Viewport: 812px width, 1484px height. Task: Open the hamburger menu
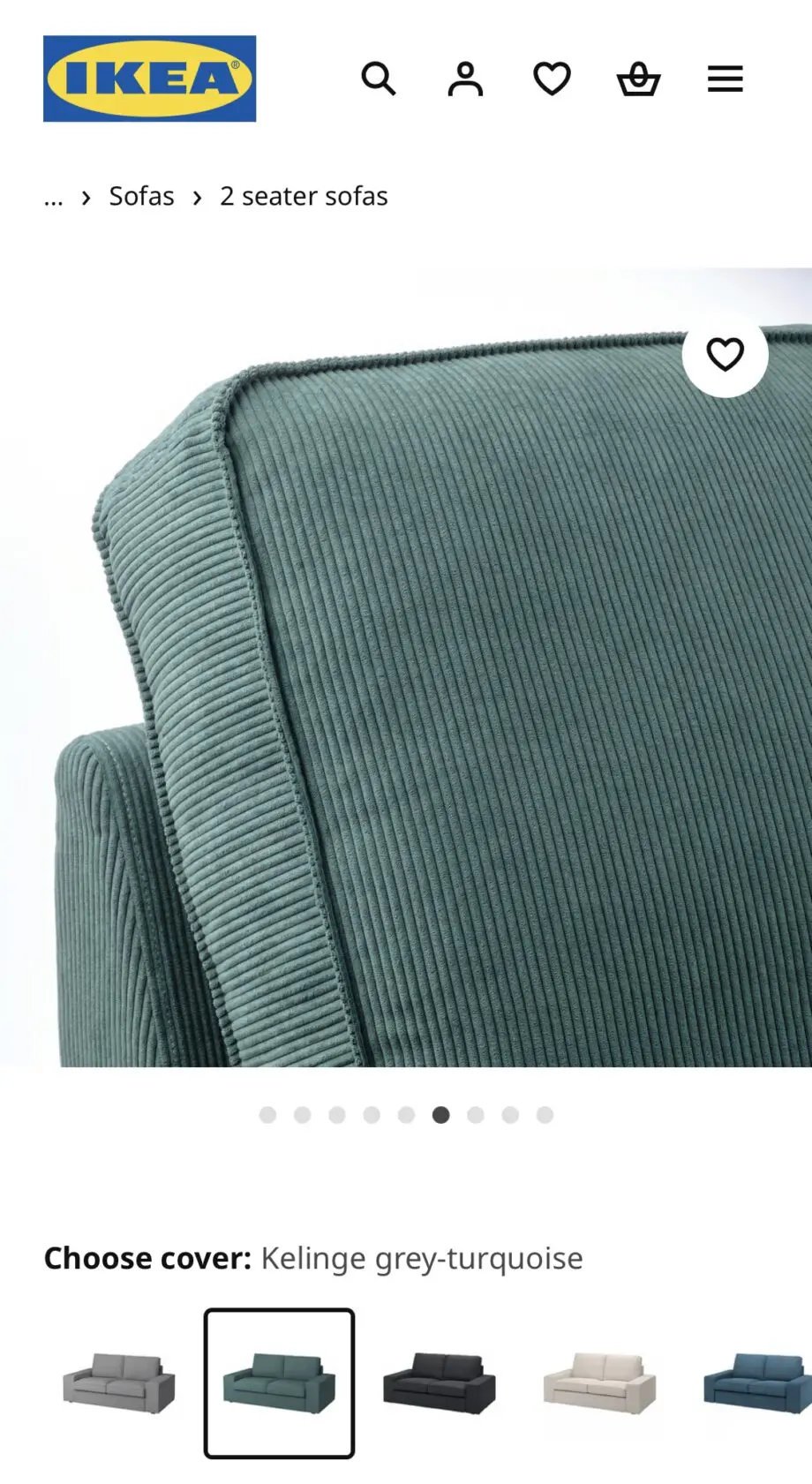coord(725,79)
